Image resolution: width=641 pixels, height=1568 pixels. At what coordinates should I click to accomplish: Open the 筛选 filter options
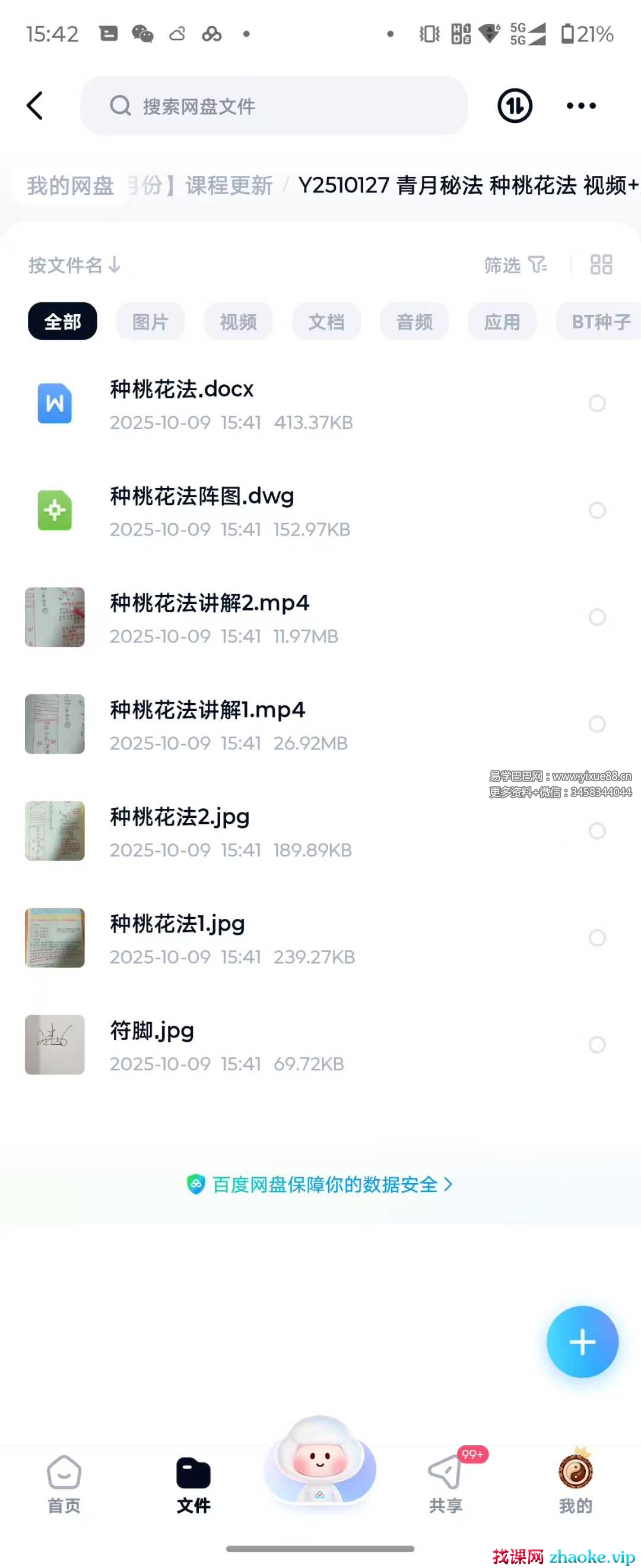(515, 265)
